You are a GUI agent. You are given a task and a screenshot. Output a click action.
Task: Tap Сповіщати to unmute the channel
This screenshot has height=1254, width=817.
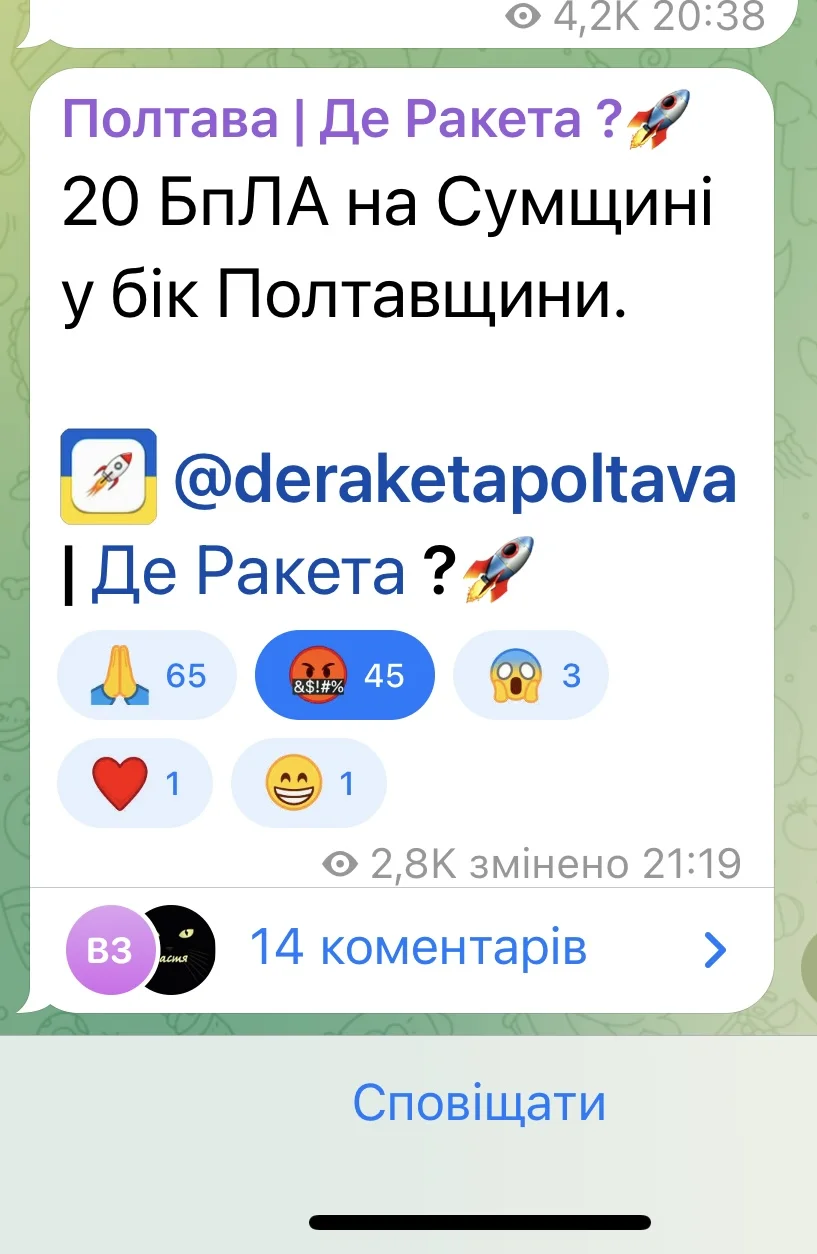point(479,1102)
